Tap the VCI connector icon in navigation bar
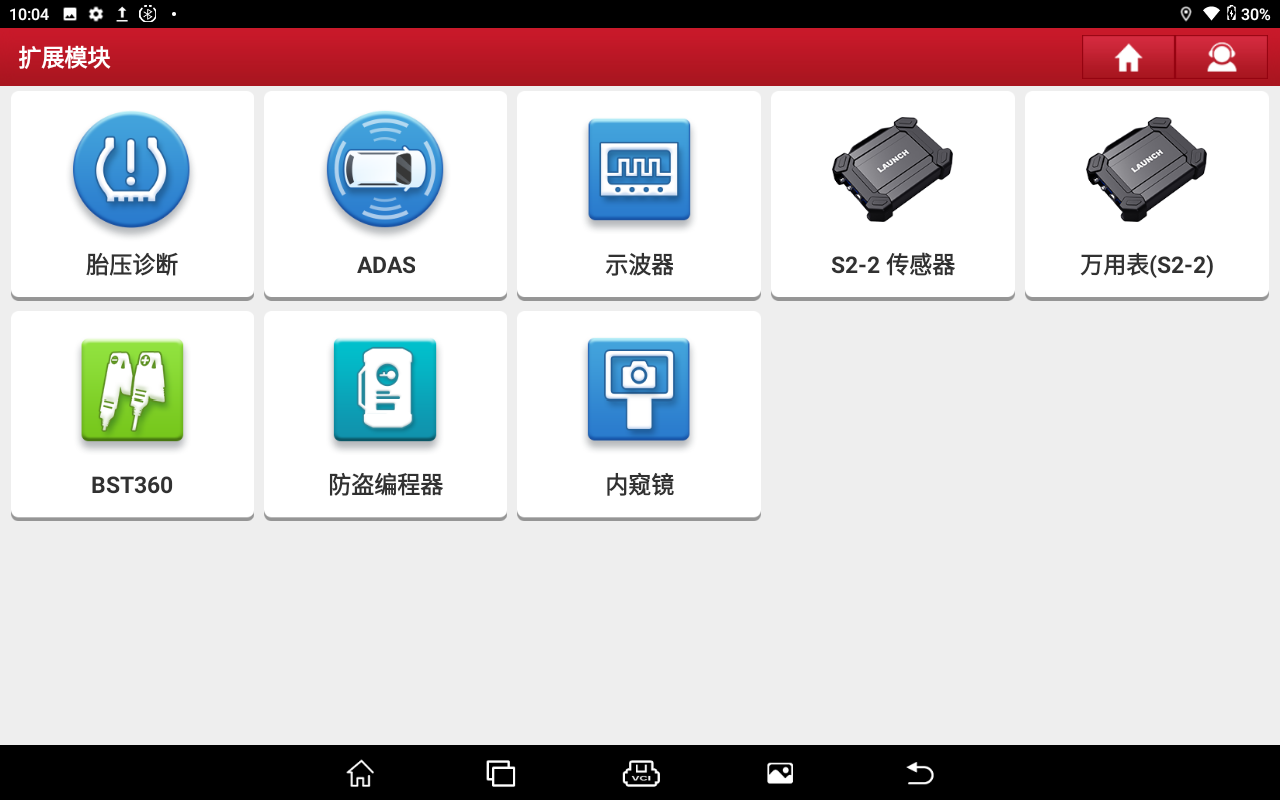The image size is (1280, 800). 641,773
